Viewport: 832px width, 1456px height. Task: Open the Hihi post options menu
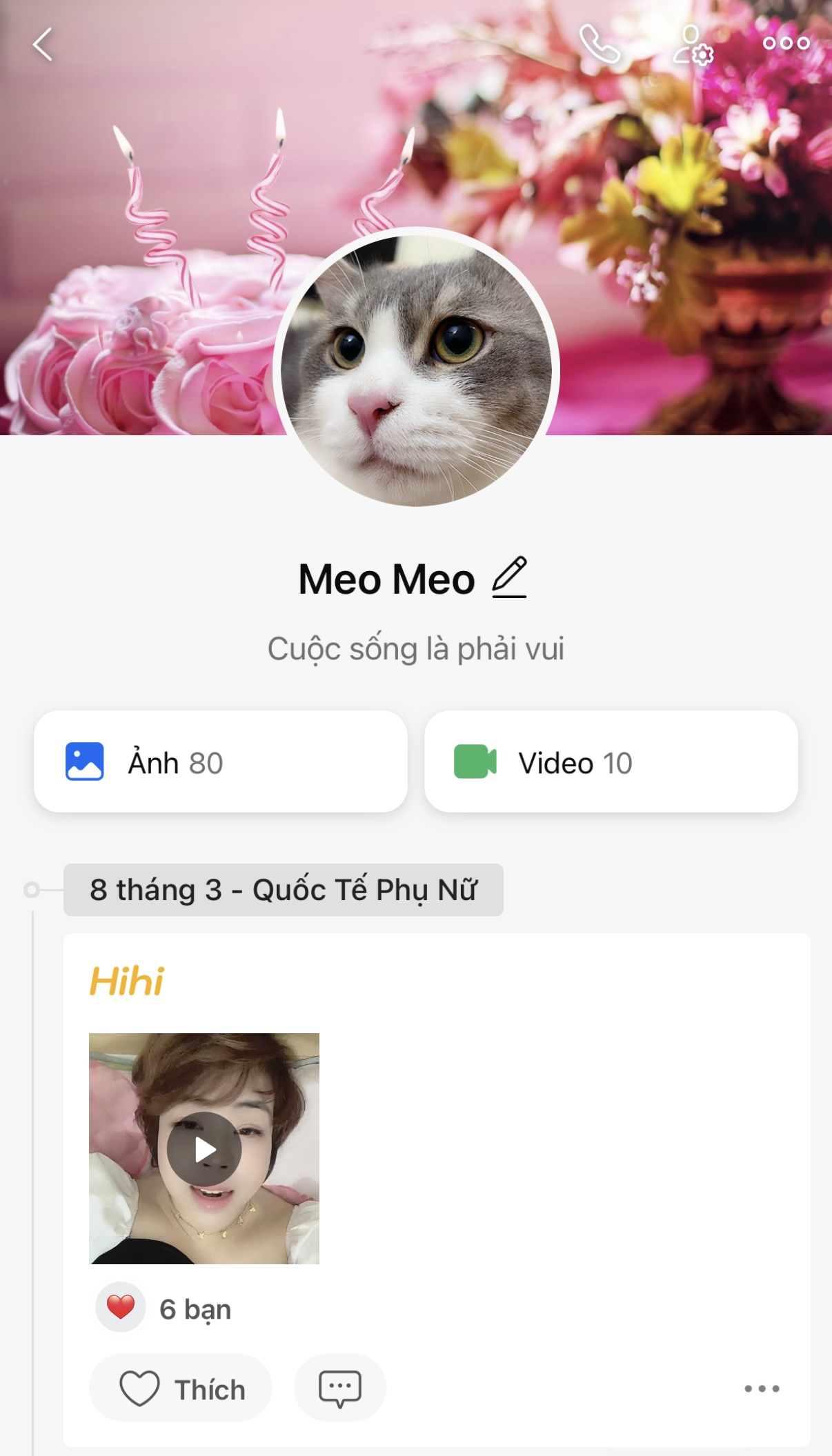[762, 1388]
